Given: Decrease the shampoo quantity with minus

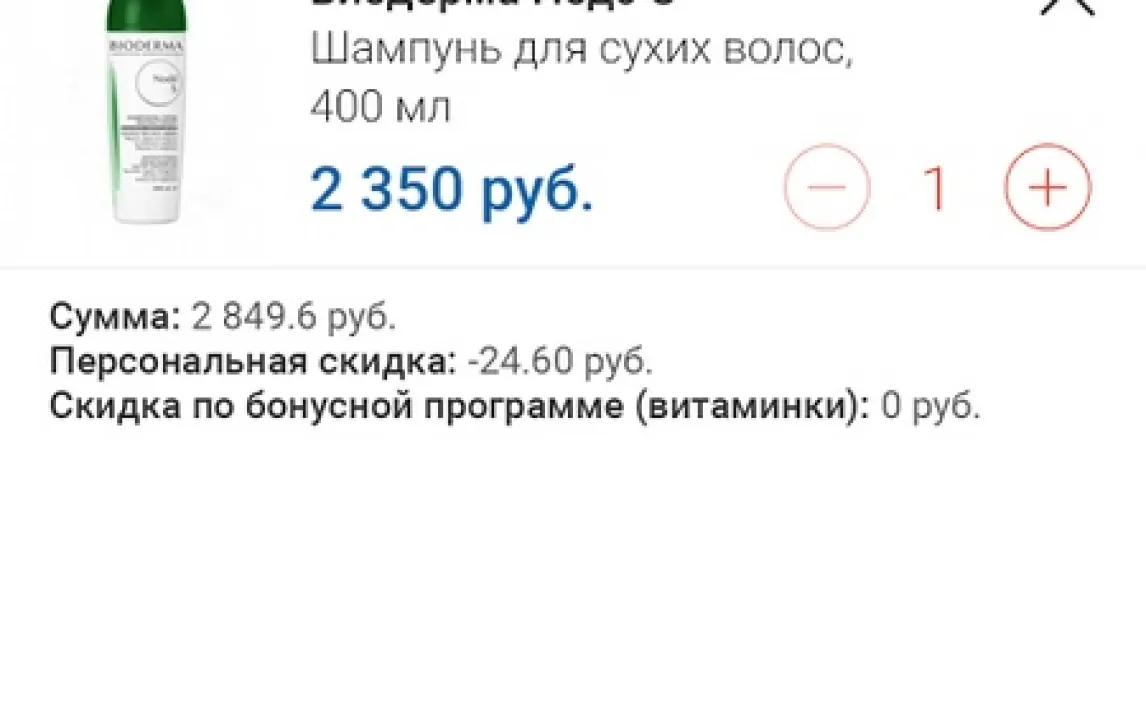Looking at the screenshot, I should pos(827,188).
